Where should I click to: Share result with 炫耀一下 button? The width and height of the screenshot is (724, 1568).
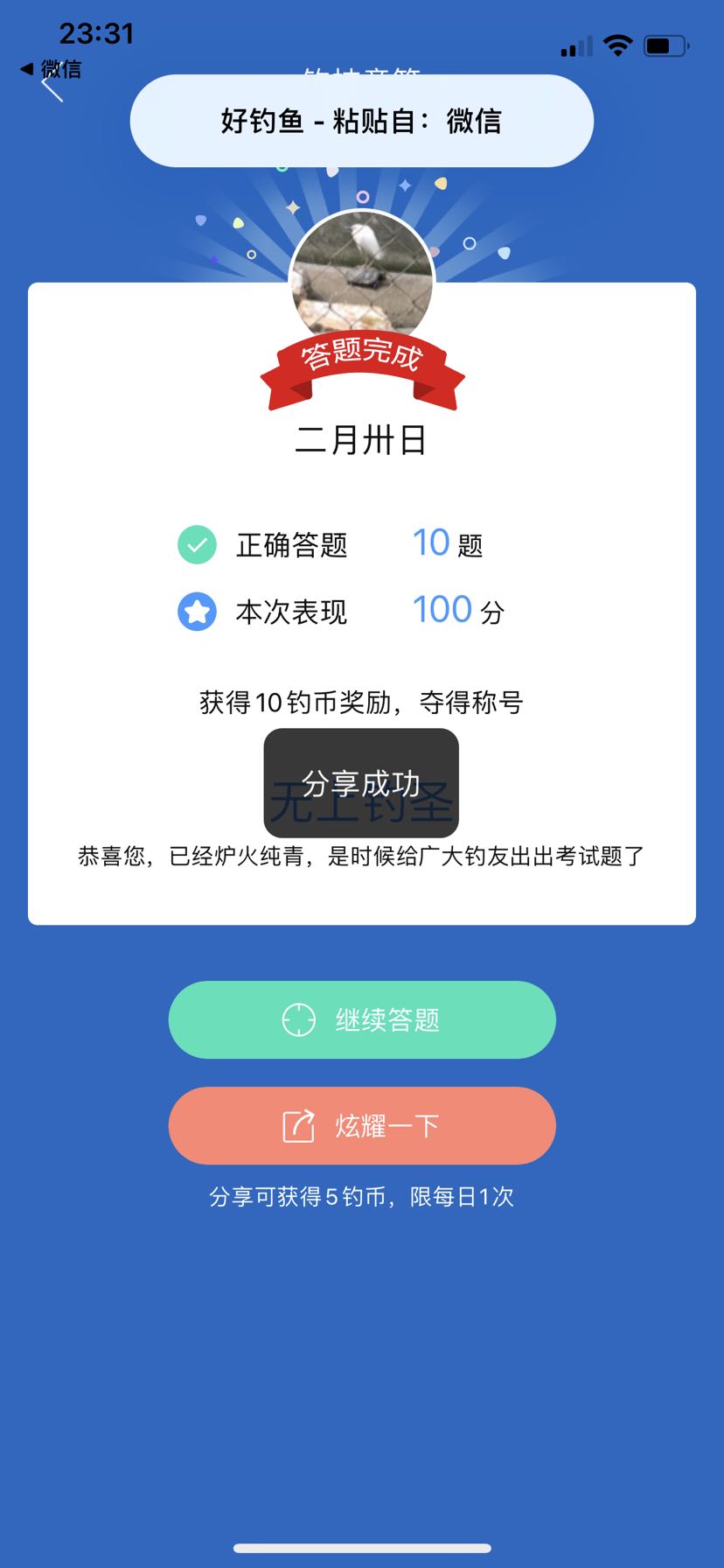point(362,1125)
